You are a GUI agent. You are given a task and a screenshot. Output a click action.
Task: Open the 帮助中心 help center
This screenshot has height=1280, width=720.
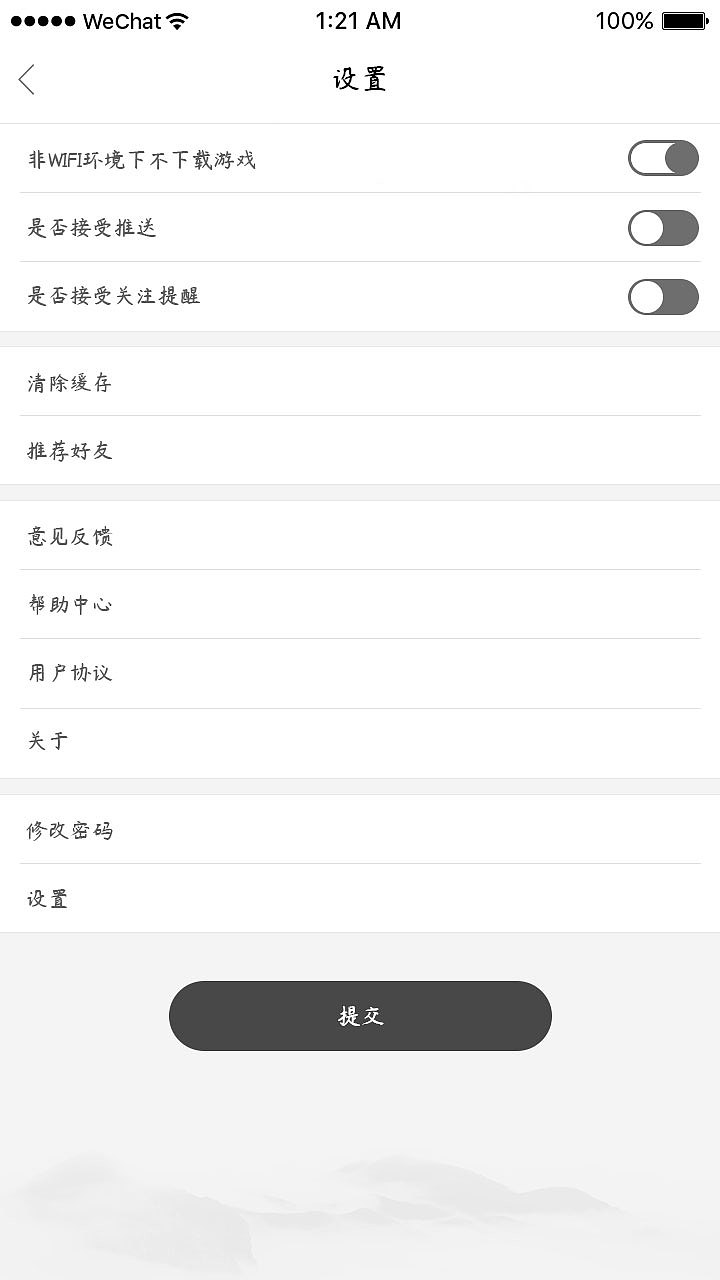click(x=70, y=604)
